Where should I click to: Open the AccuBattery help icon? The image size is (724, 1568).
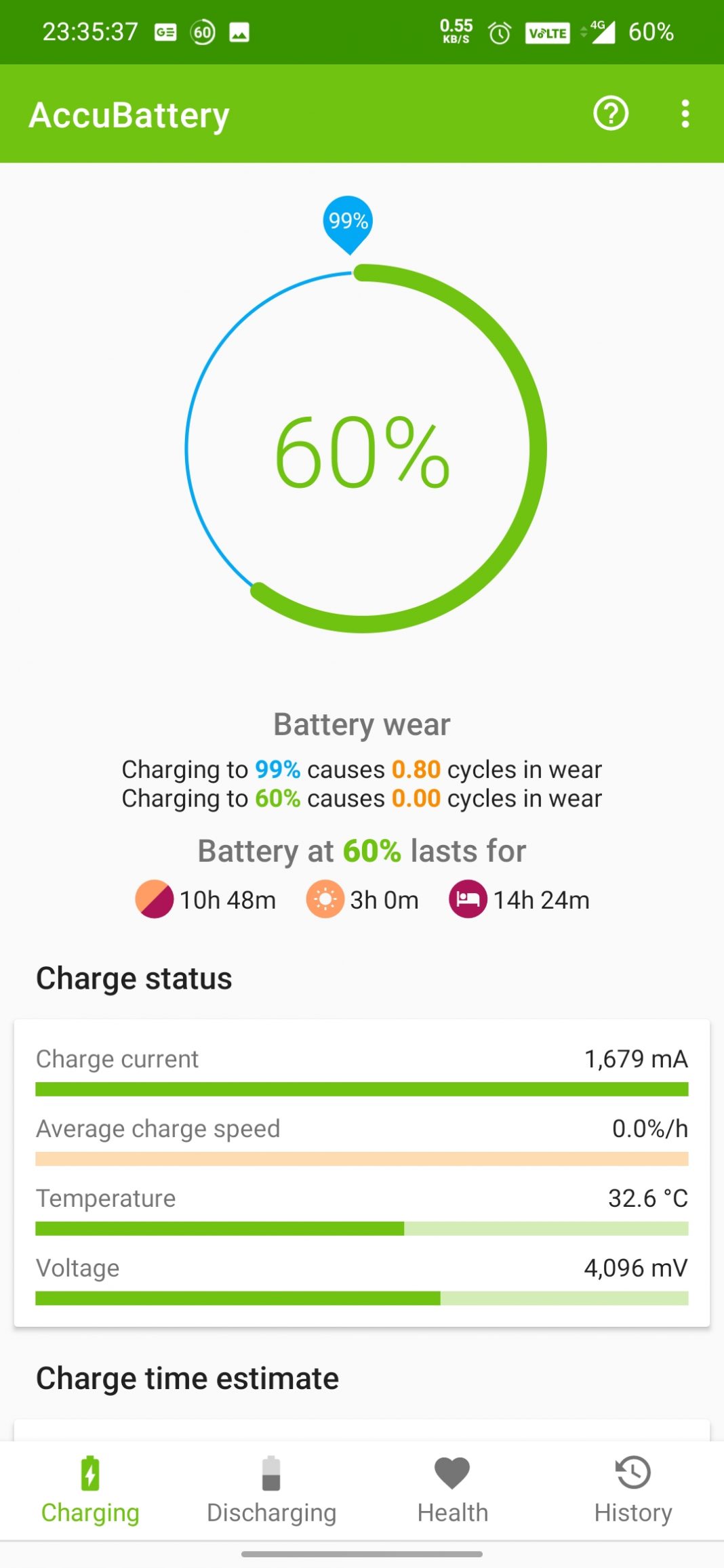coord(609,113)
